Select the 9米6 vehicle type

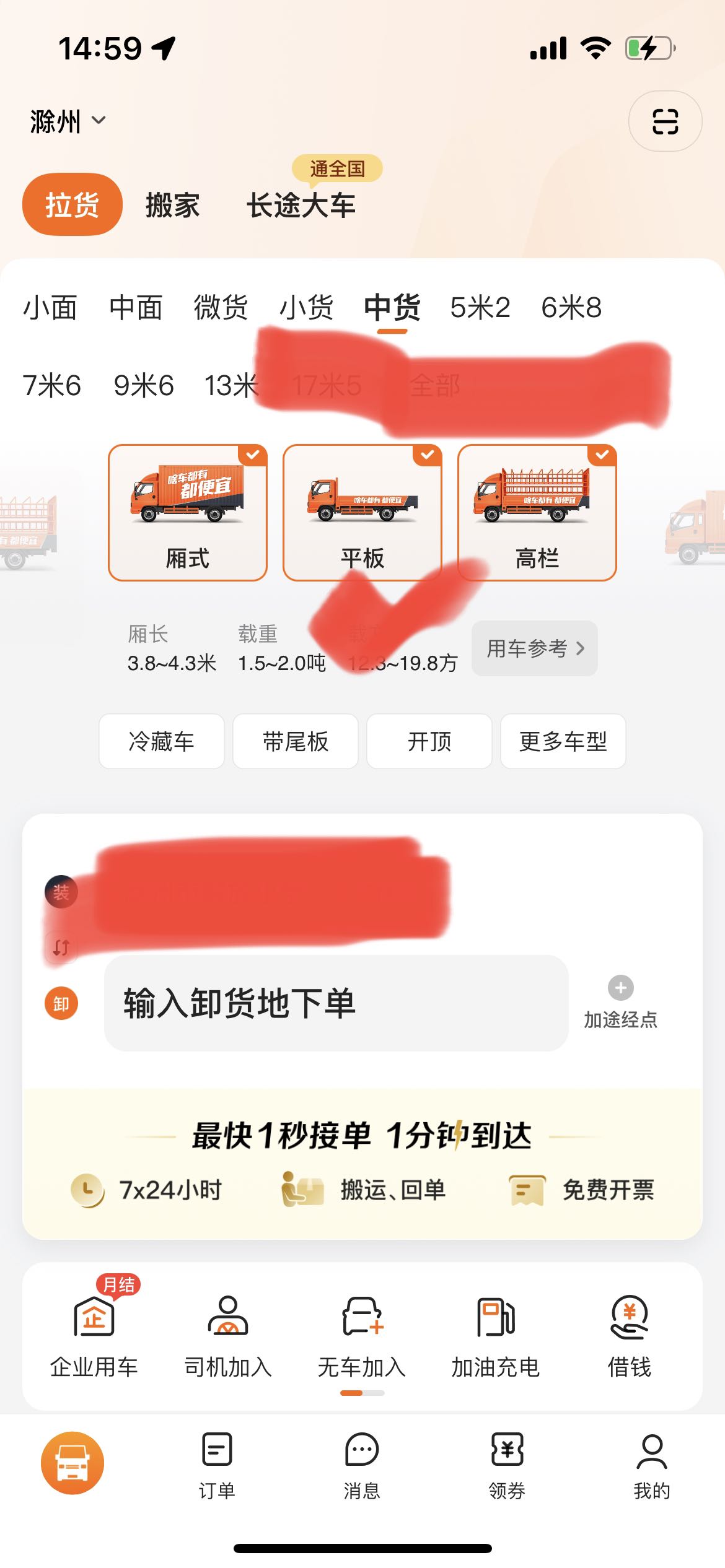pos(144,386)
